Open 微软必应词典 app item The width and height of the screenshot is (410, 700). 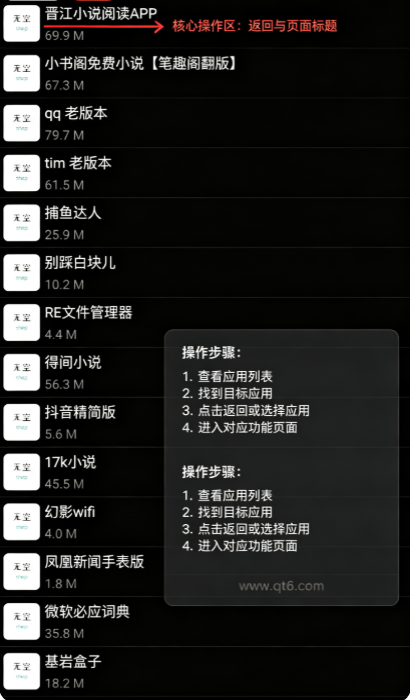click(x=205, y=621)
